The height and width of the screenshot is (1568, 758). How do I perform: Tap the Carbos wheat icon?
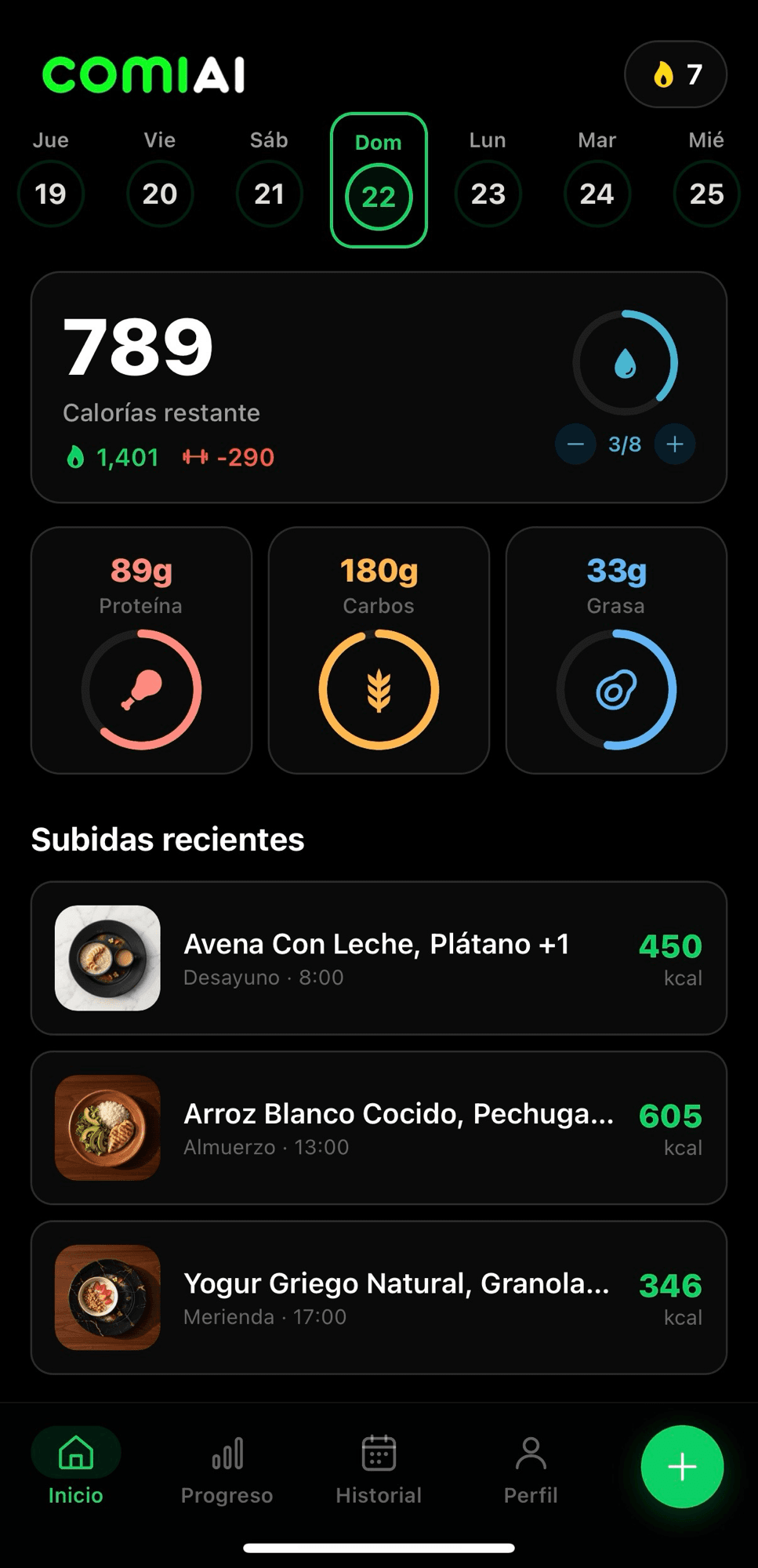[379, 689]
